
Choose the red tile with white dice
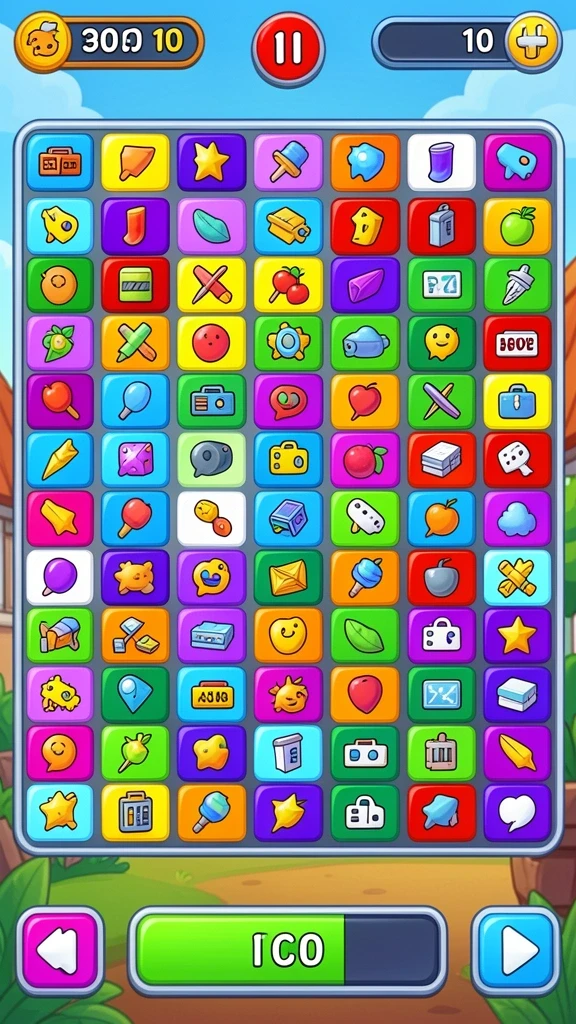[x=517, y=460]
